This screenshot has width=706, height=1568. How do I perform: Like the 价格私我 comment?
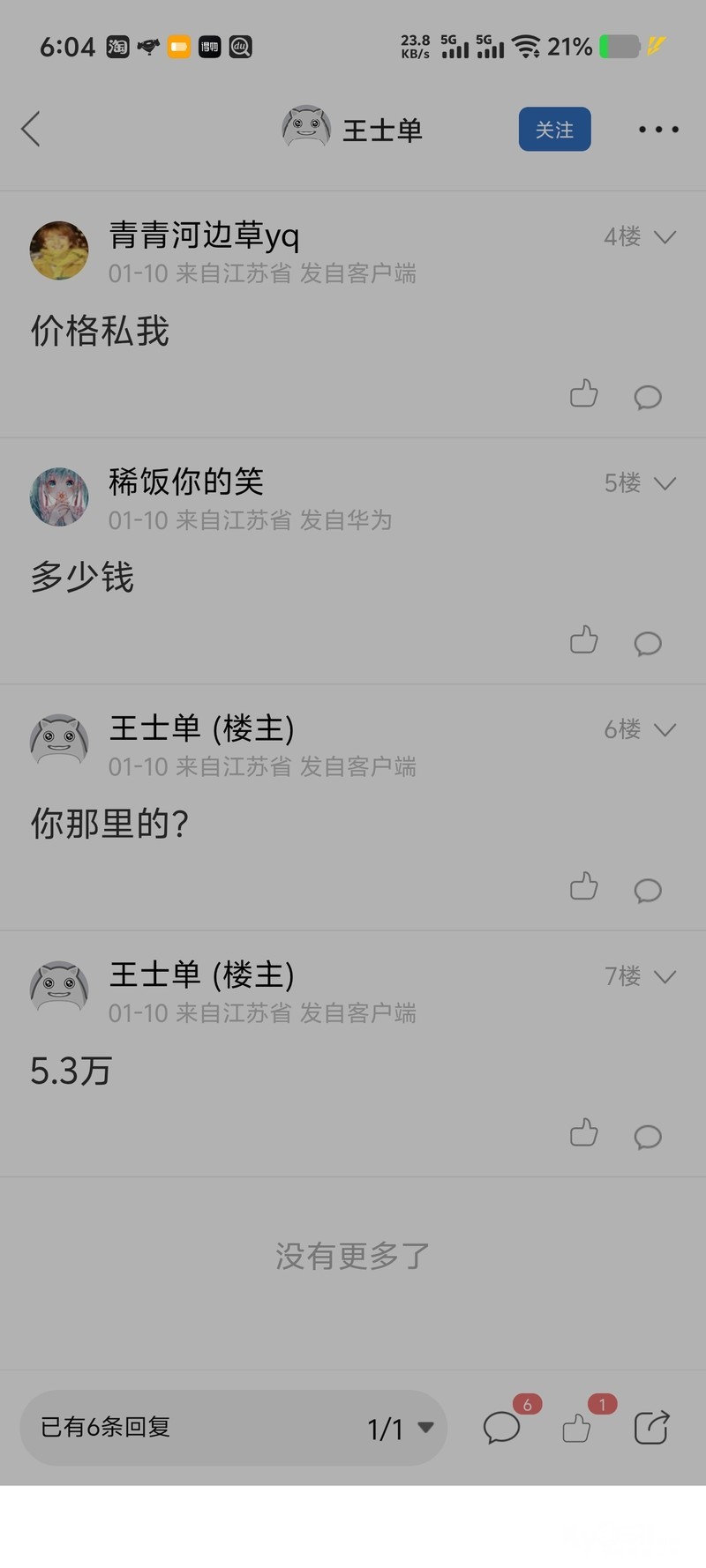(583, 394)
